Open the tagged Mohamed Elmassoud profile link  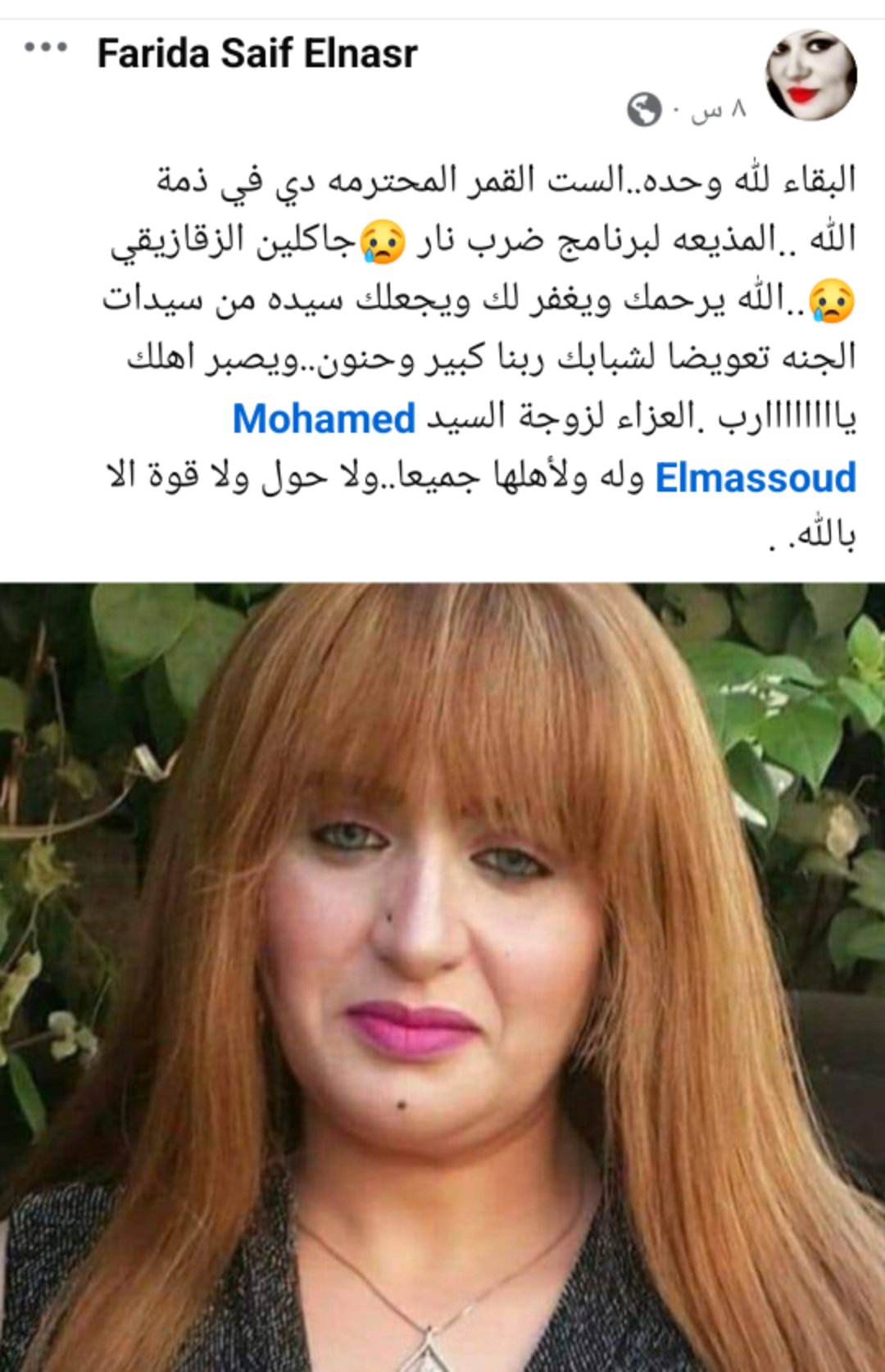(324, 419)
